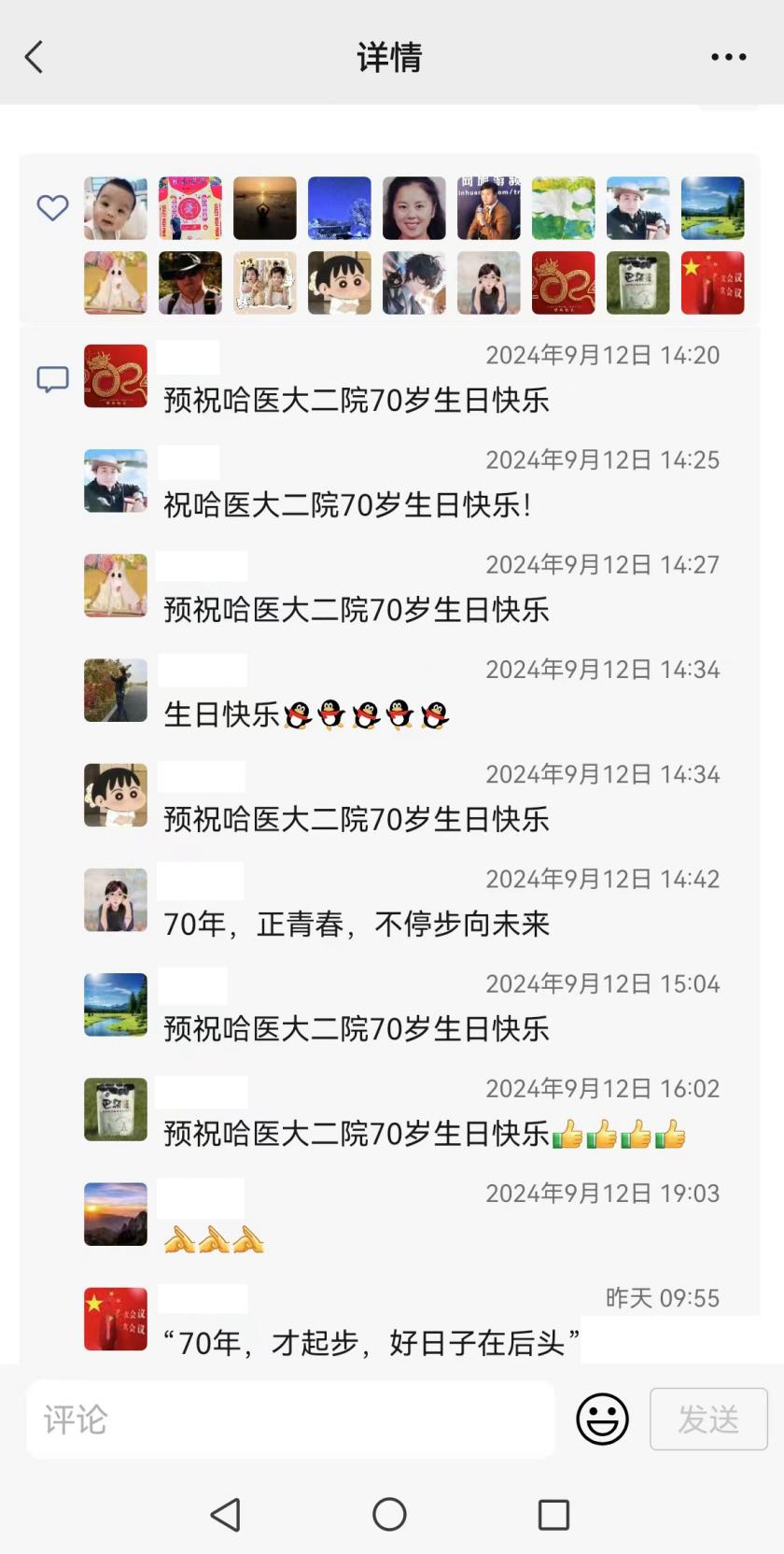Image resolution: width=784 pixels, height=1554 pixels.
Task: Tap the 发送 send button
Action: pyautogui.click(x=708, y=1420)
